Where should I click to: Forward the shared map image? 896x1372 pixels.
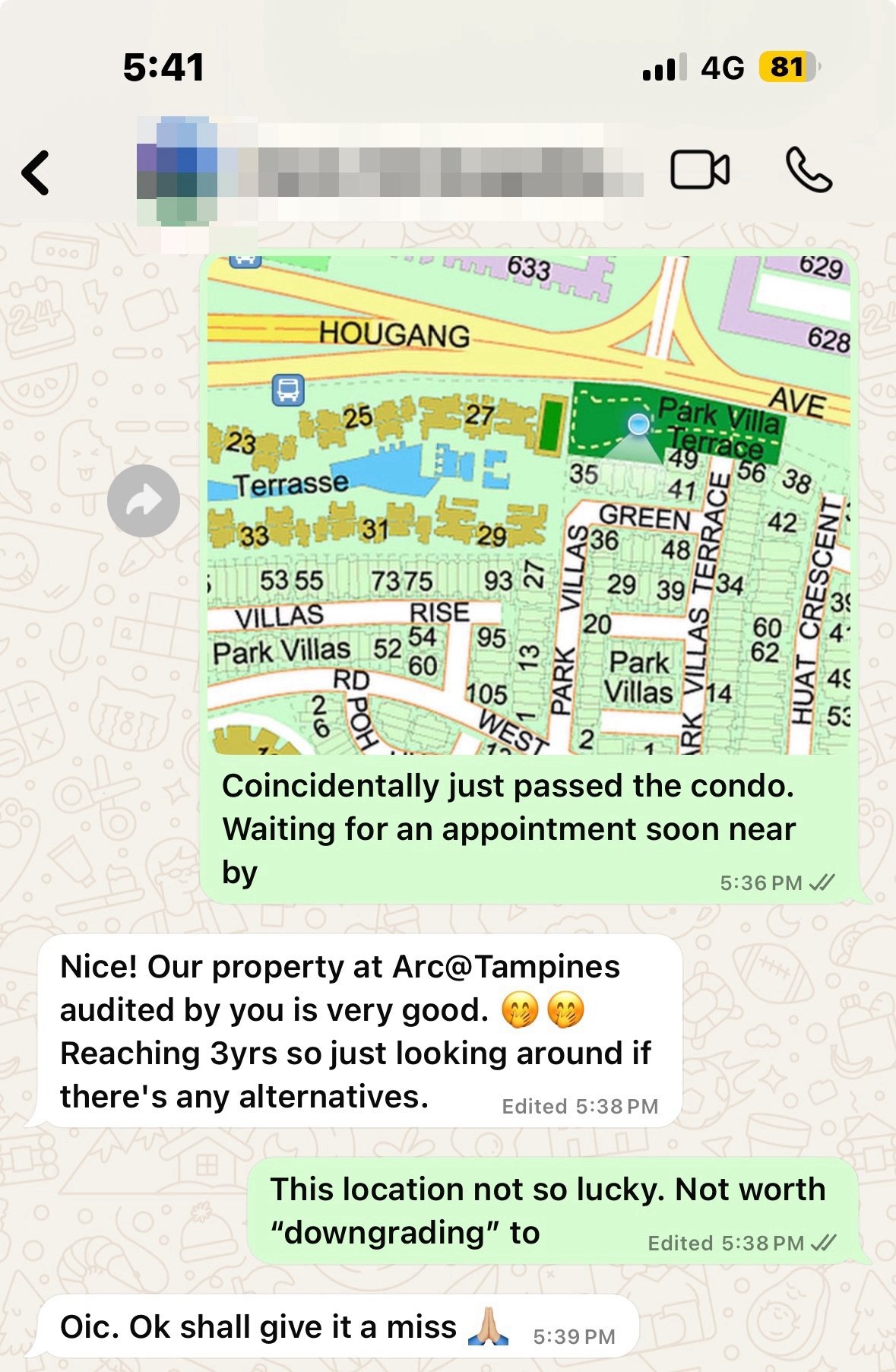[144, 501]
